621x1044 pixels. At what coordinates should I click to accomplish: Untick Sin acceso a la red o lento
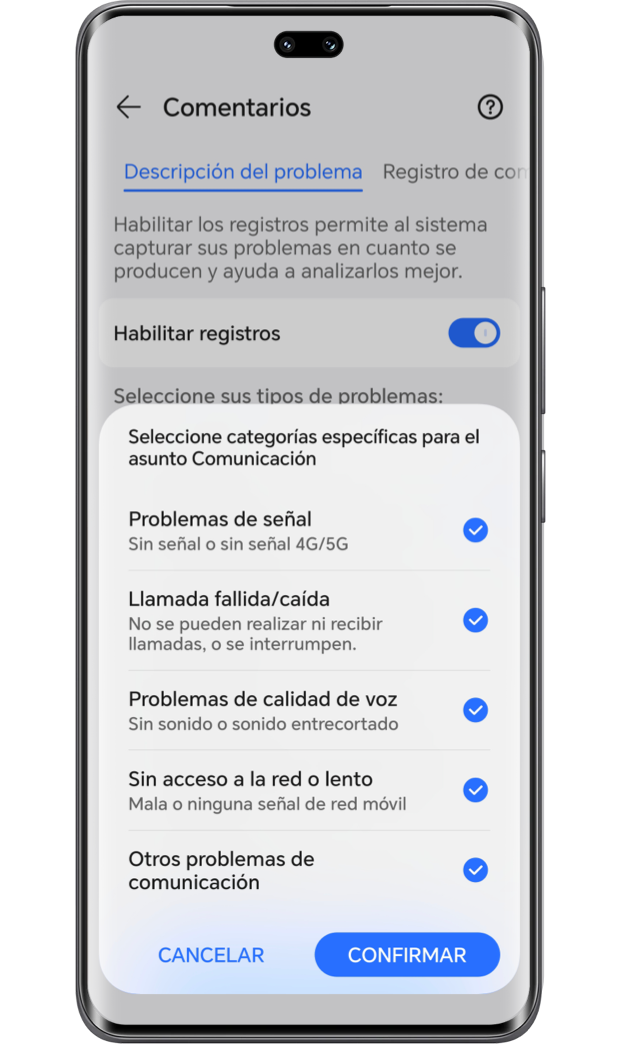(475, 790)
